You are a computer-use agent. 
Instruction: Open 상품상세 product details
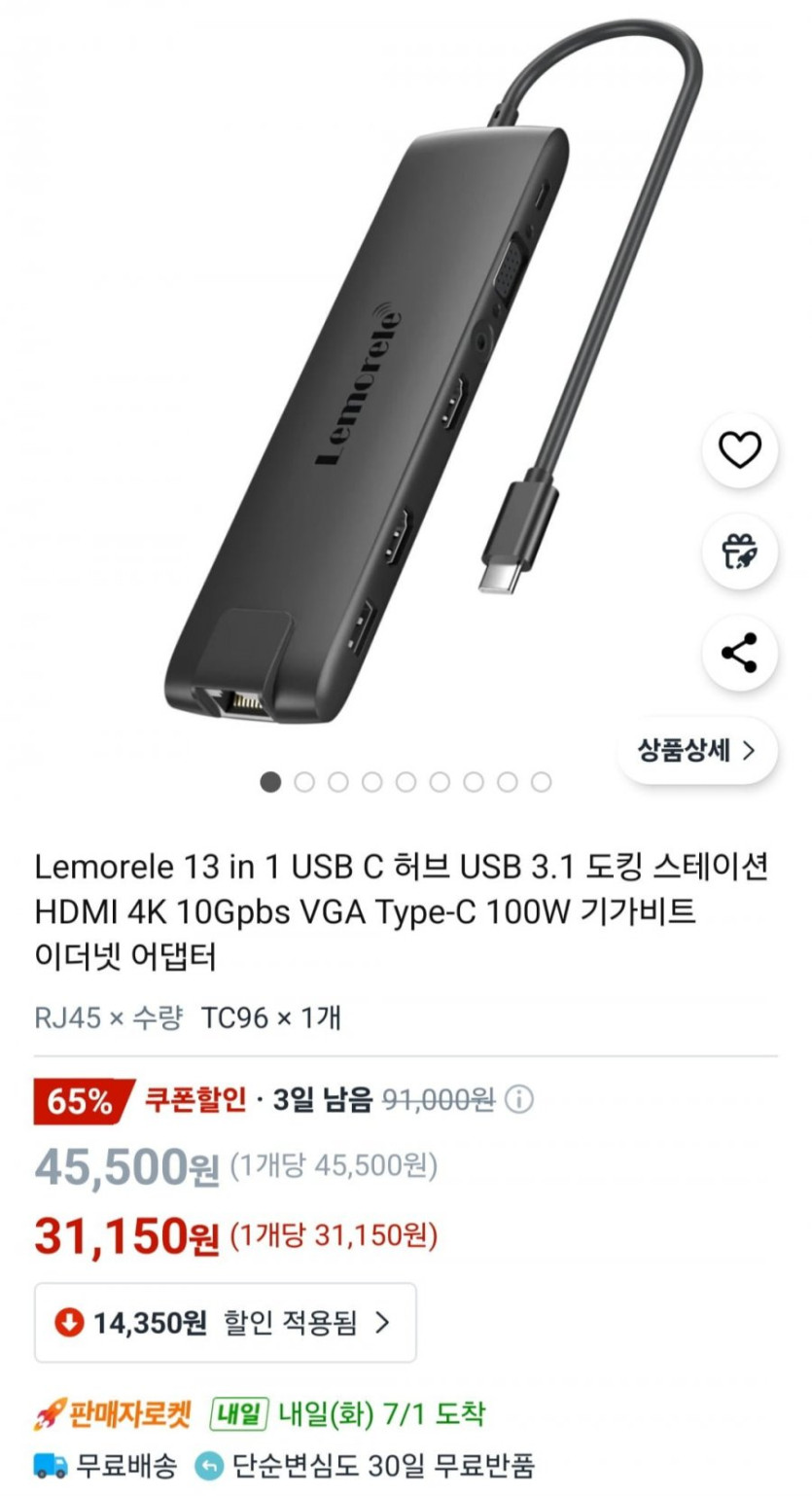(696, 750)
